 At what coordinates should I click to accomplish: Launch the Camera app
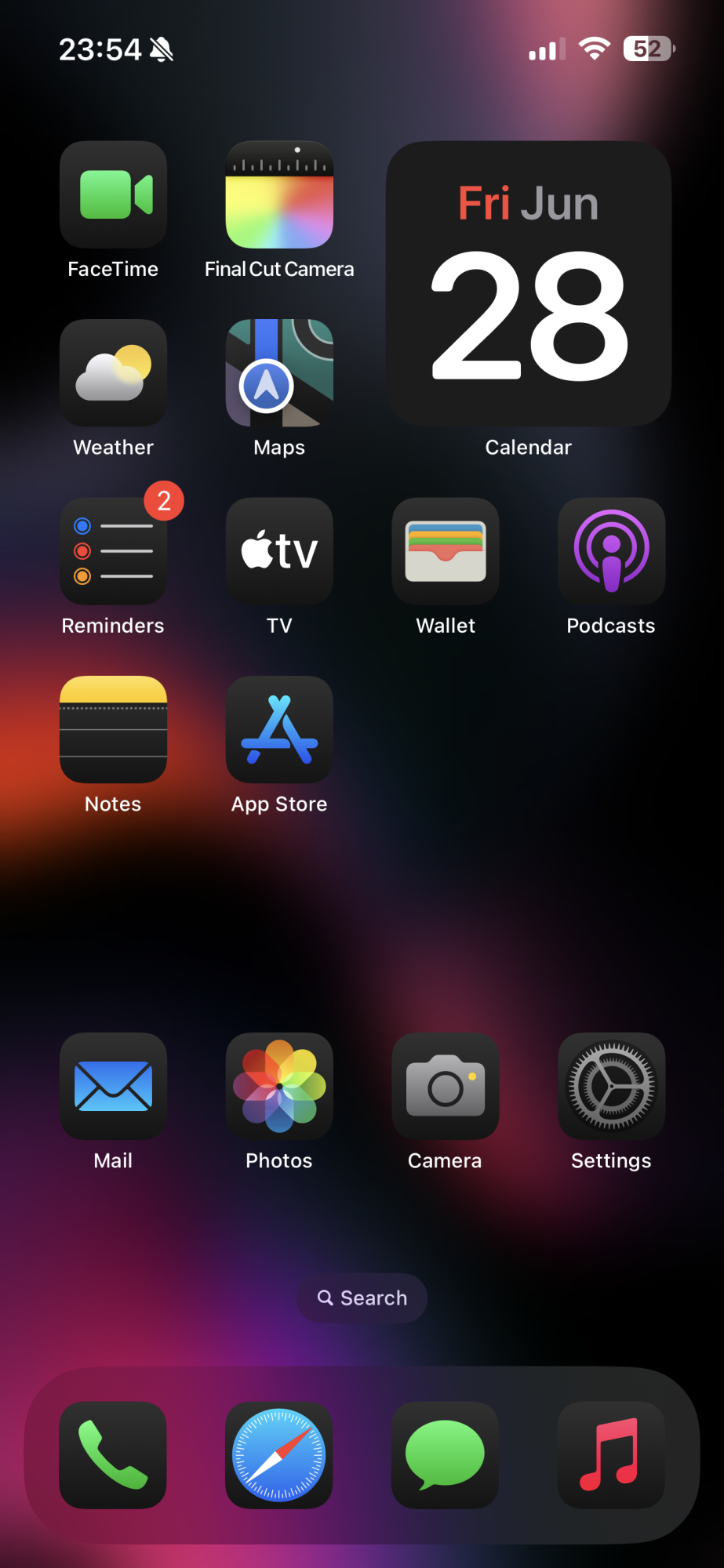click(446, 1087)
